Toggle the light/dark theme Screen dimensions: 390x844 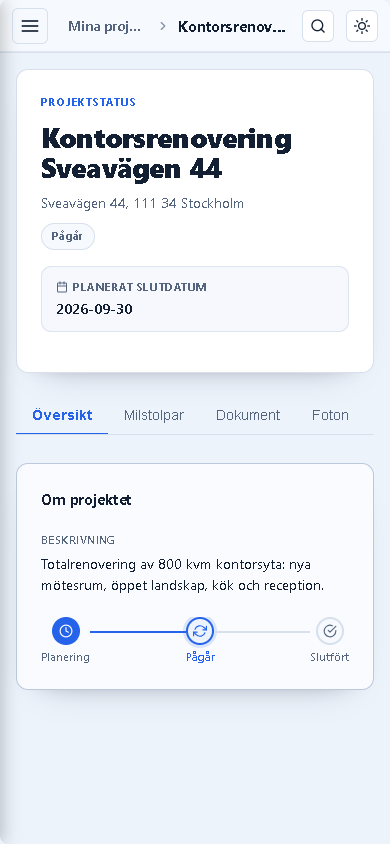(x=362, y=26)
